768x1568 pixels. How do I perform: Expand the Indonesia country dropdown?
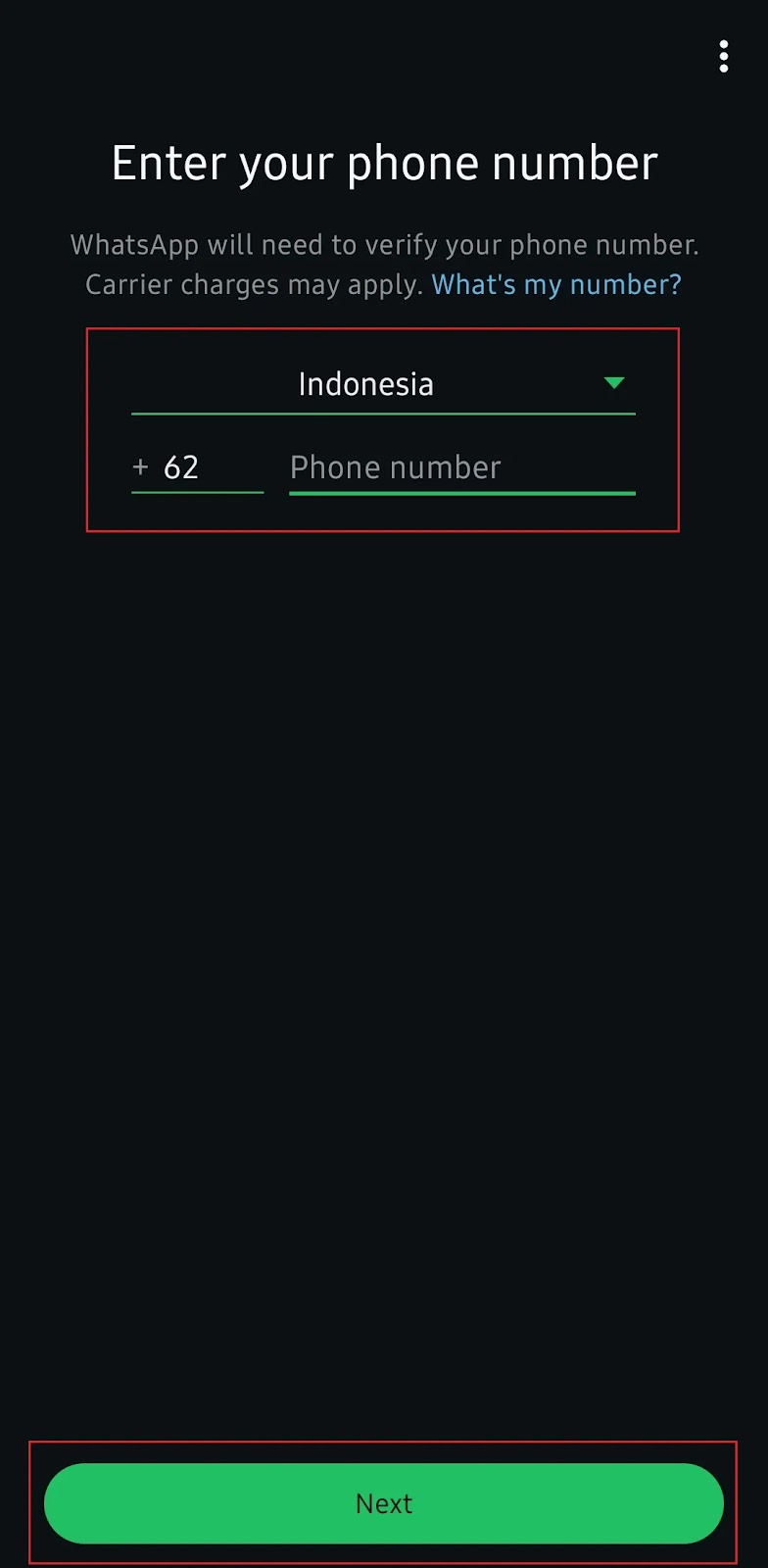point(383,384)
